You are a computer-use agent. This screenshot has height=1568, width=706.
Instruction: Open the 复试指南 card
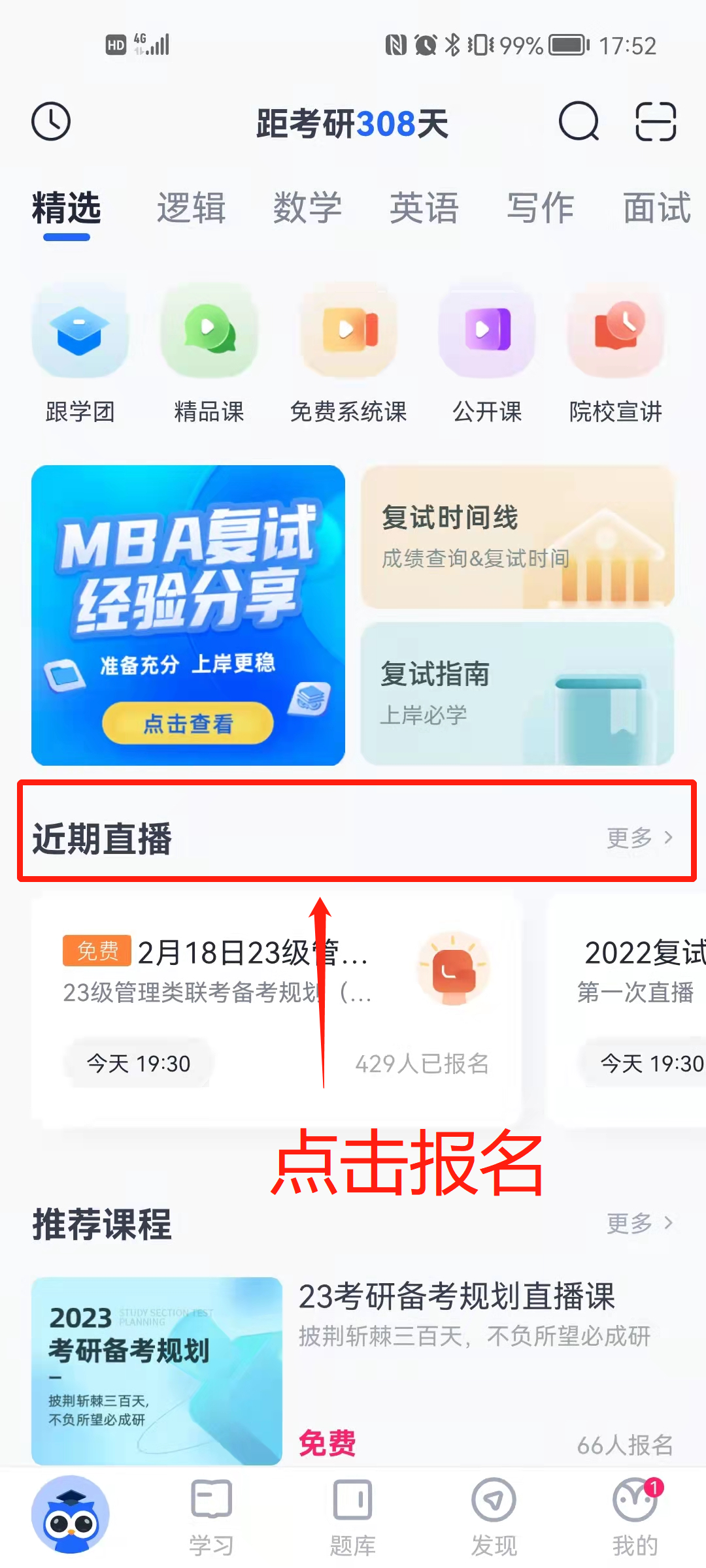click(x=517, y=694)
